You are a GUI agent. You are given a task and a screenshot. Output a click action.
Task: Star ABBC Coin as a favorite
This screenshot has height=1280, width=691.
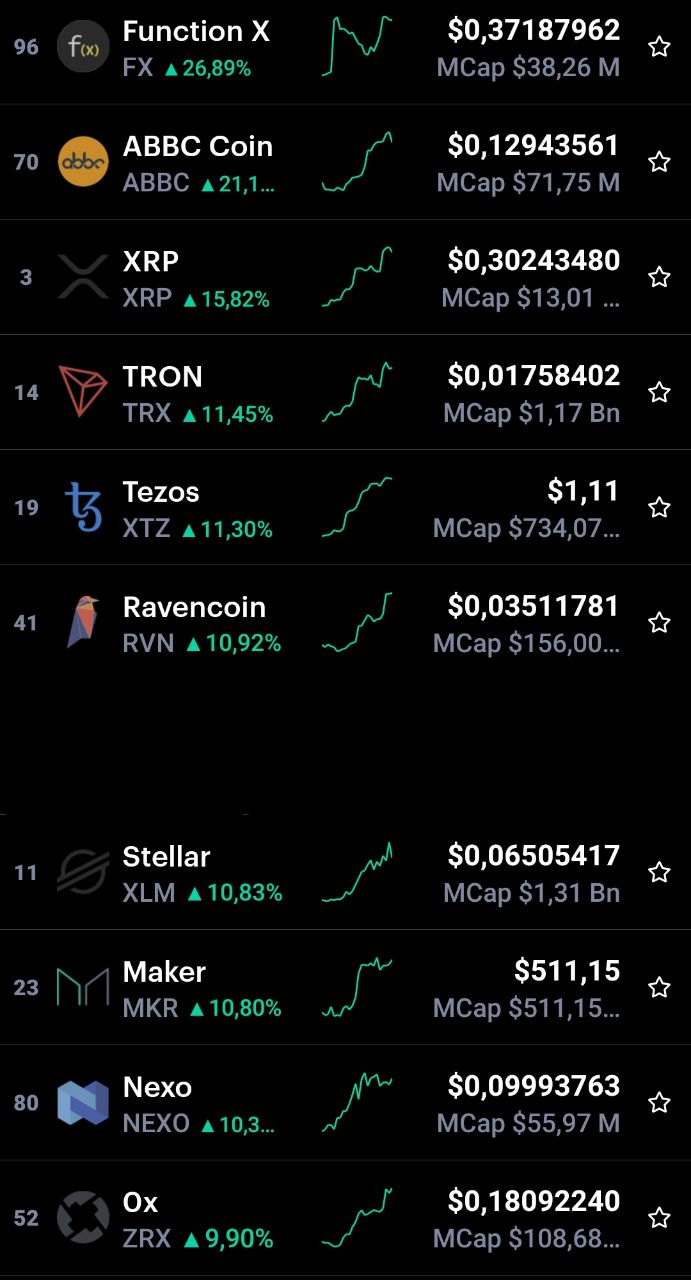point(659,162)
